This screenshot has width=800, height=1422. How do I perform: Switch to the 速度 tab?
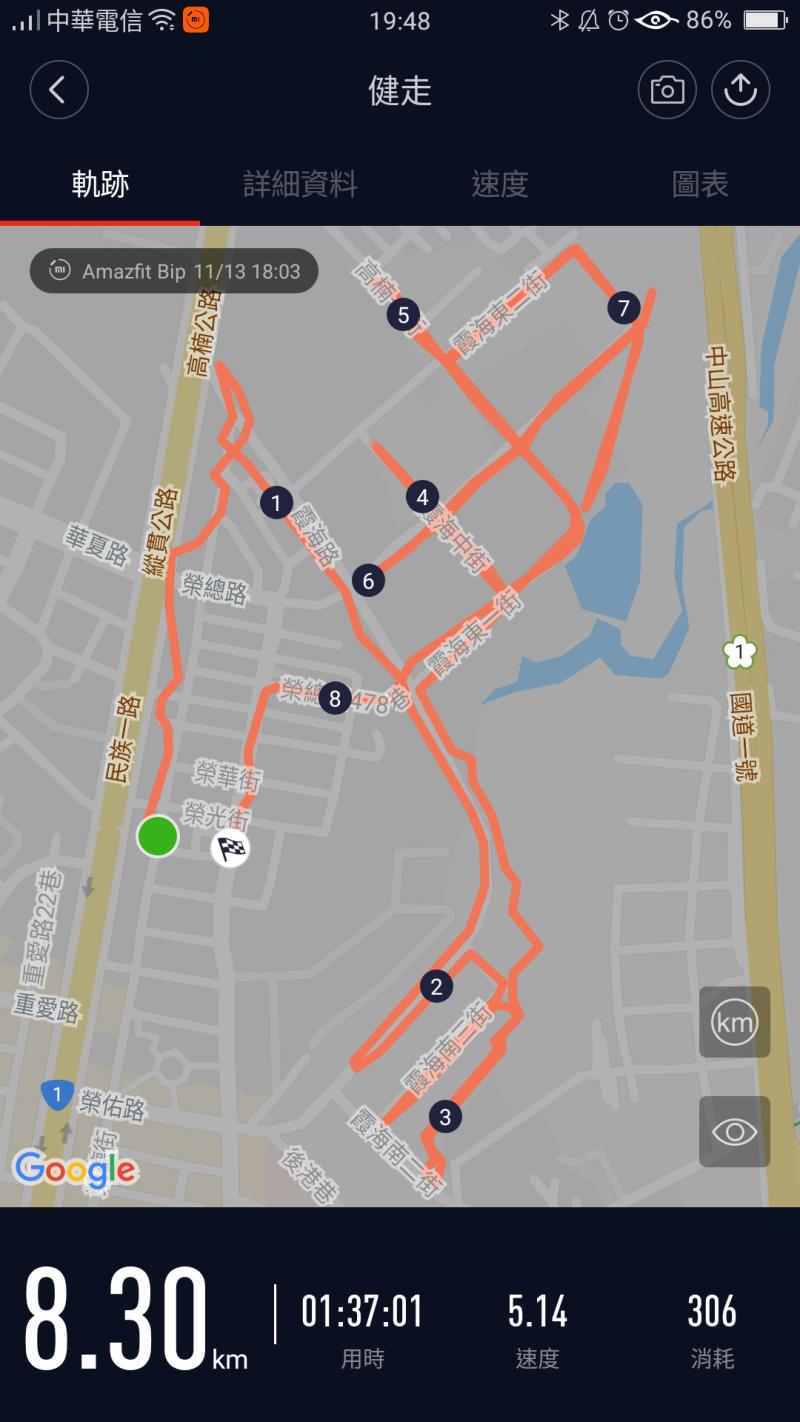pos(500,184)
